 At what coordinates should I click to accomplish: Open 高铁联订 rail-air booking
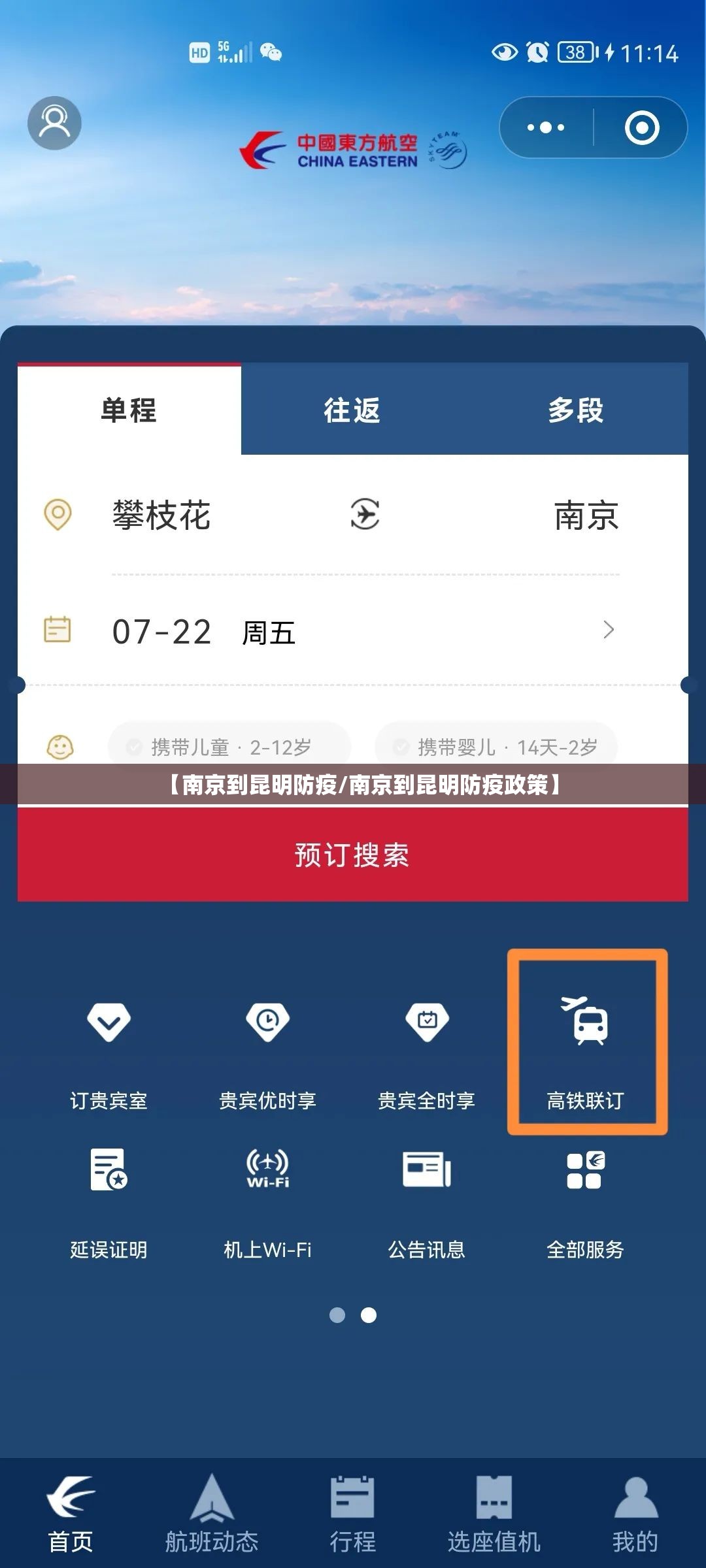(586, 1045)
